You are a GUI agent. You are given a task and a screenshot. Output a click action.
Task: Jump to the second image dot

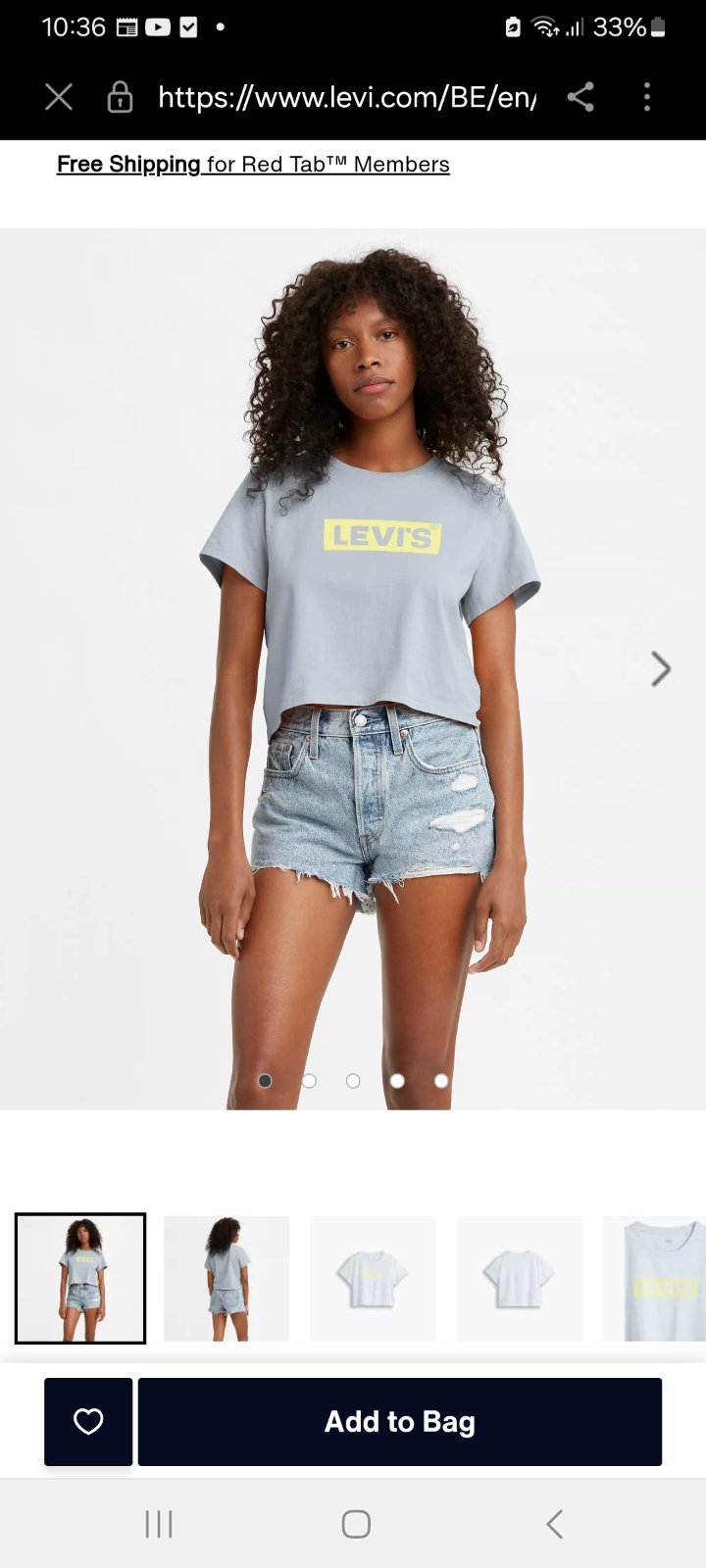pos(309,1080)
